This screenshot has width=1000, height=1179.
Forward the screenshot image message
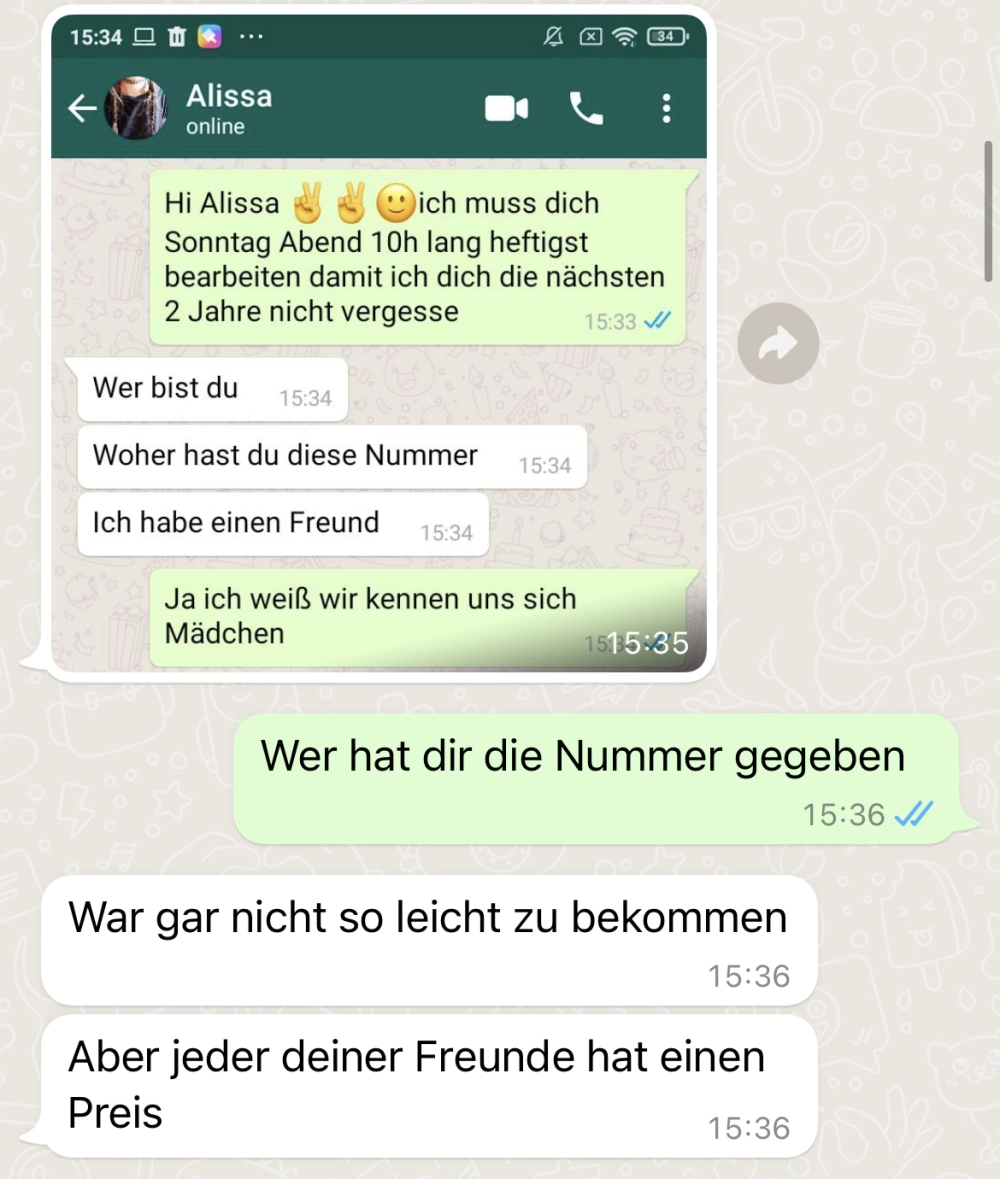point(778,345)
